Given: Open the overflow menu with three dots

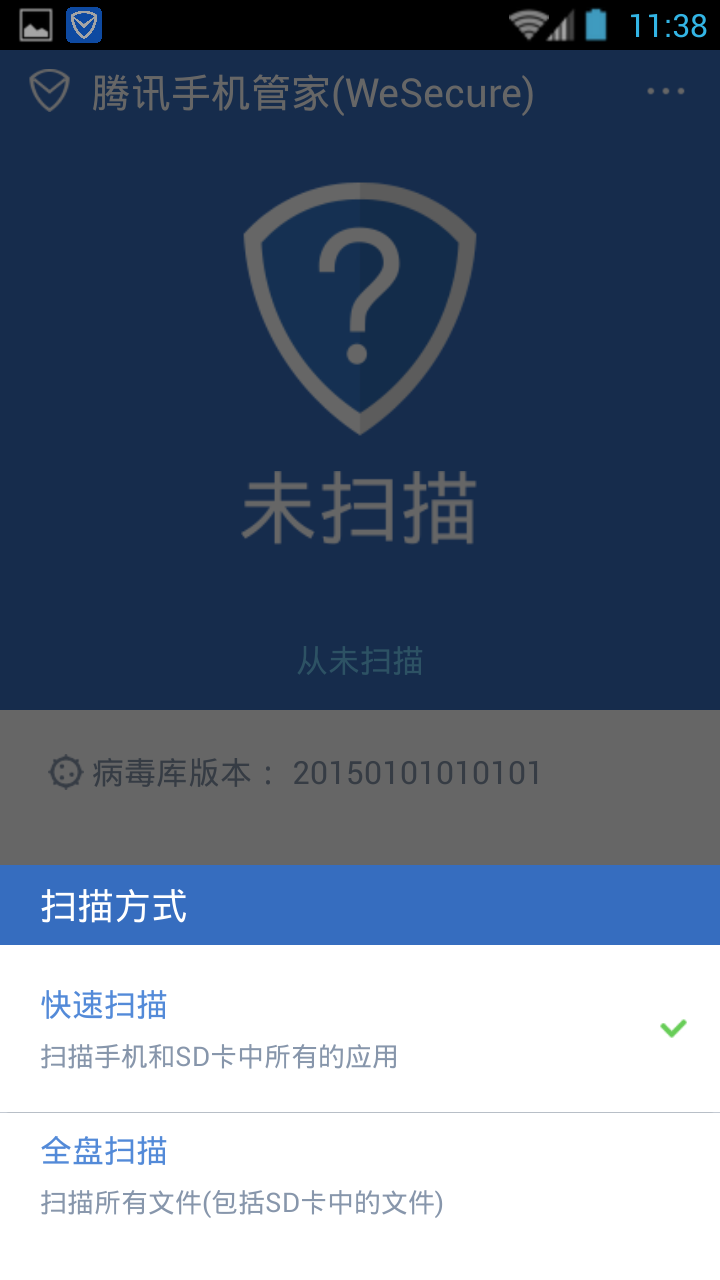Looking at the screenshot, I should pos(666,91).
